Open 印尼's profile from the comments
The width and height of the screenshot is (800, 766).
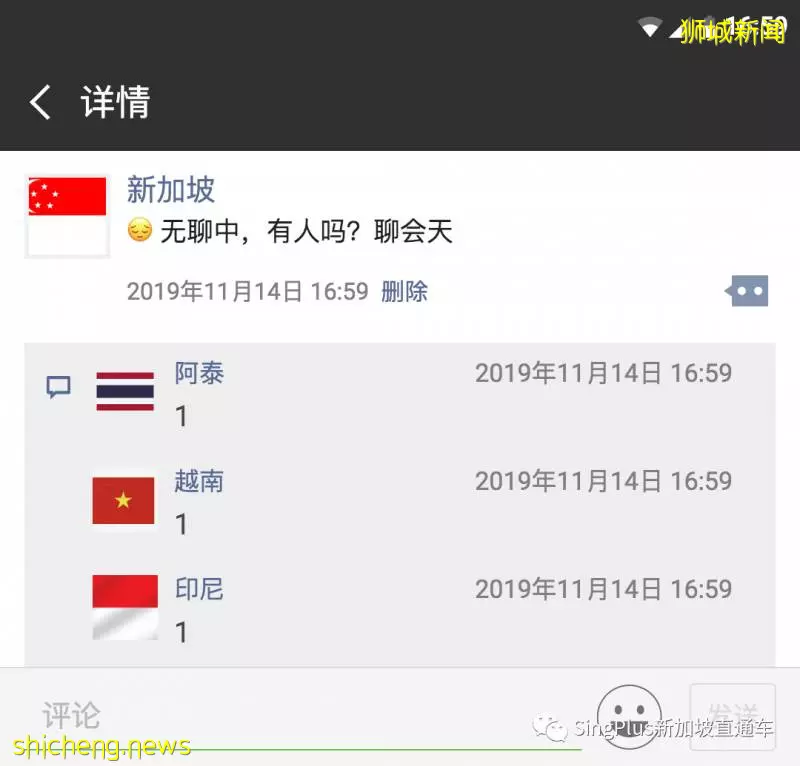(x=199, y=590)
